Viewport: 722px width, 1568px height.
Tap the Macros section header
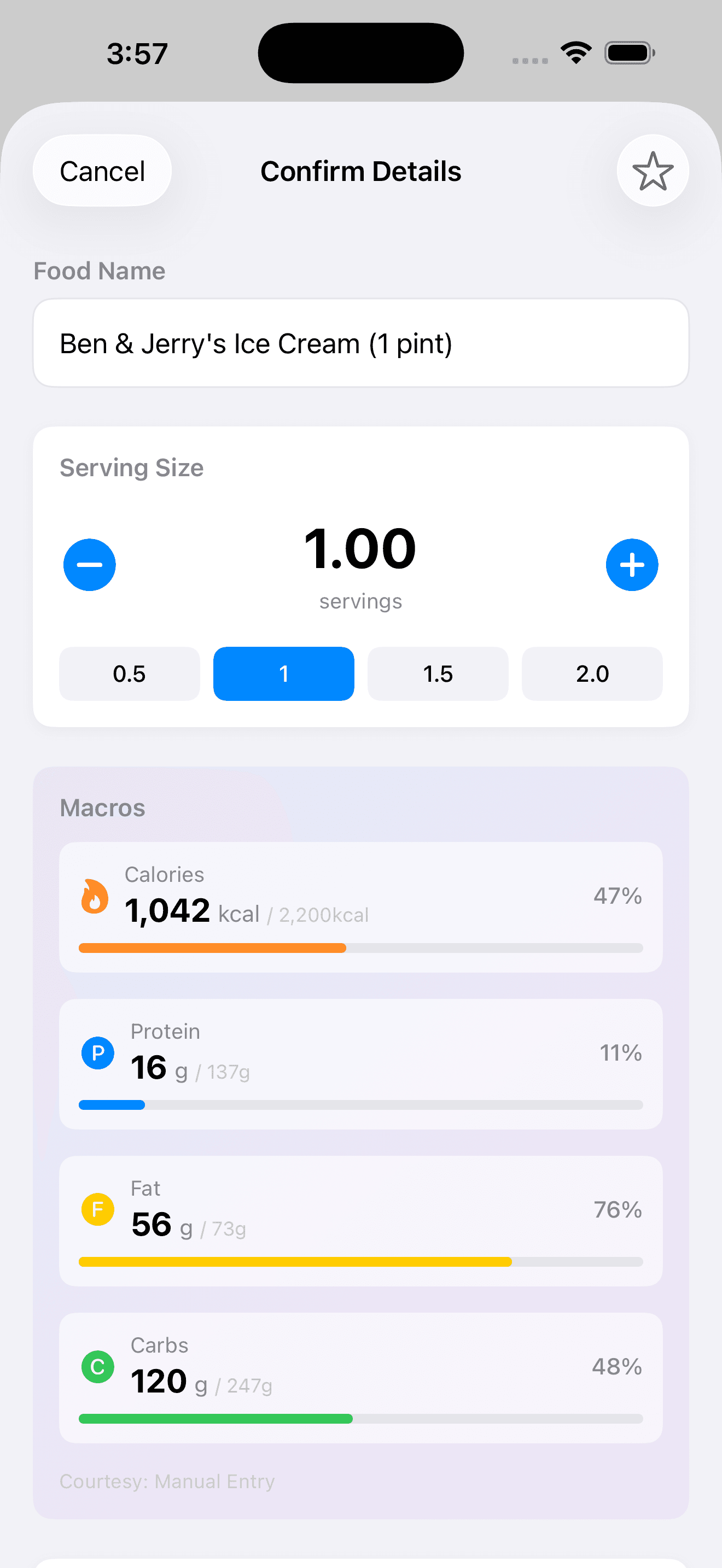[102, 808]
